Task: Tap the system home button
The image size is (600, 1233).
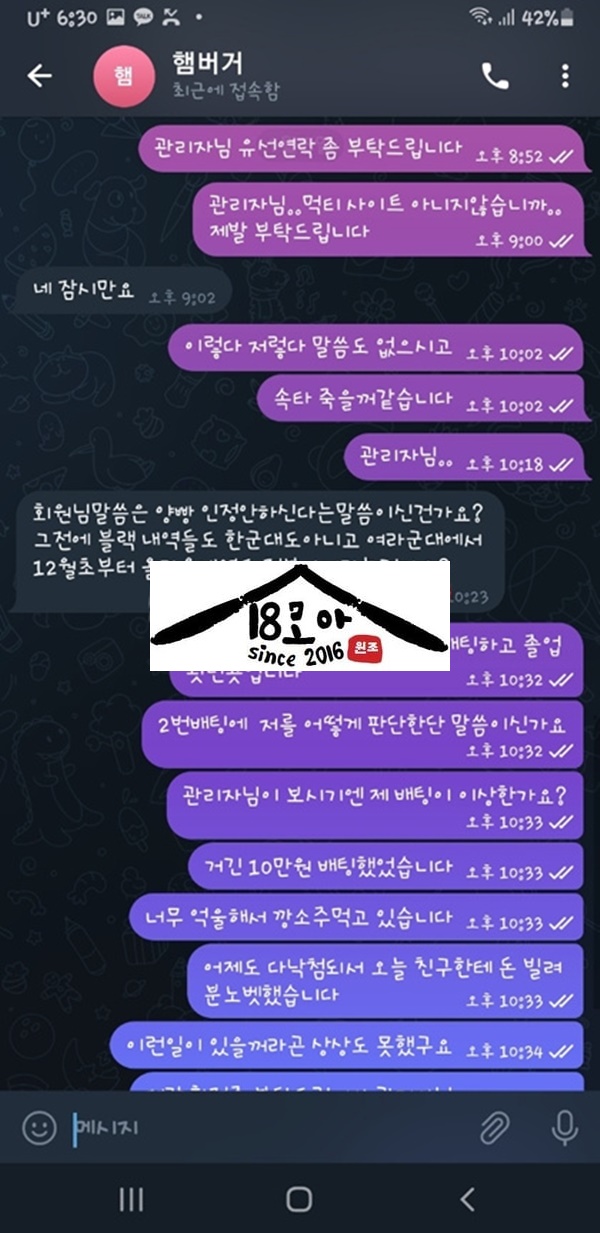Action: click(299, 1199)
